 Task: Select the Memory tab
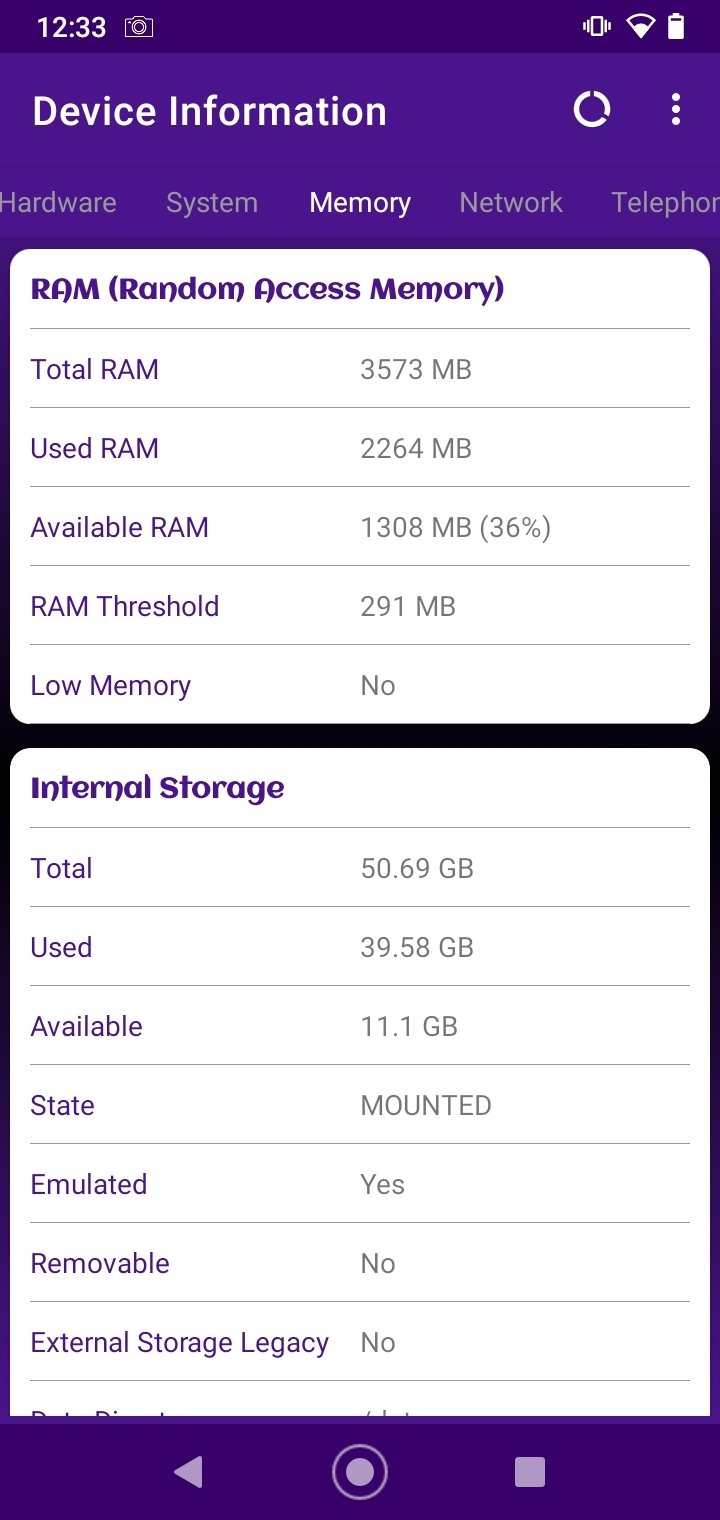tap(360, 203)
